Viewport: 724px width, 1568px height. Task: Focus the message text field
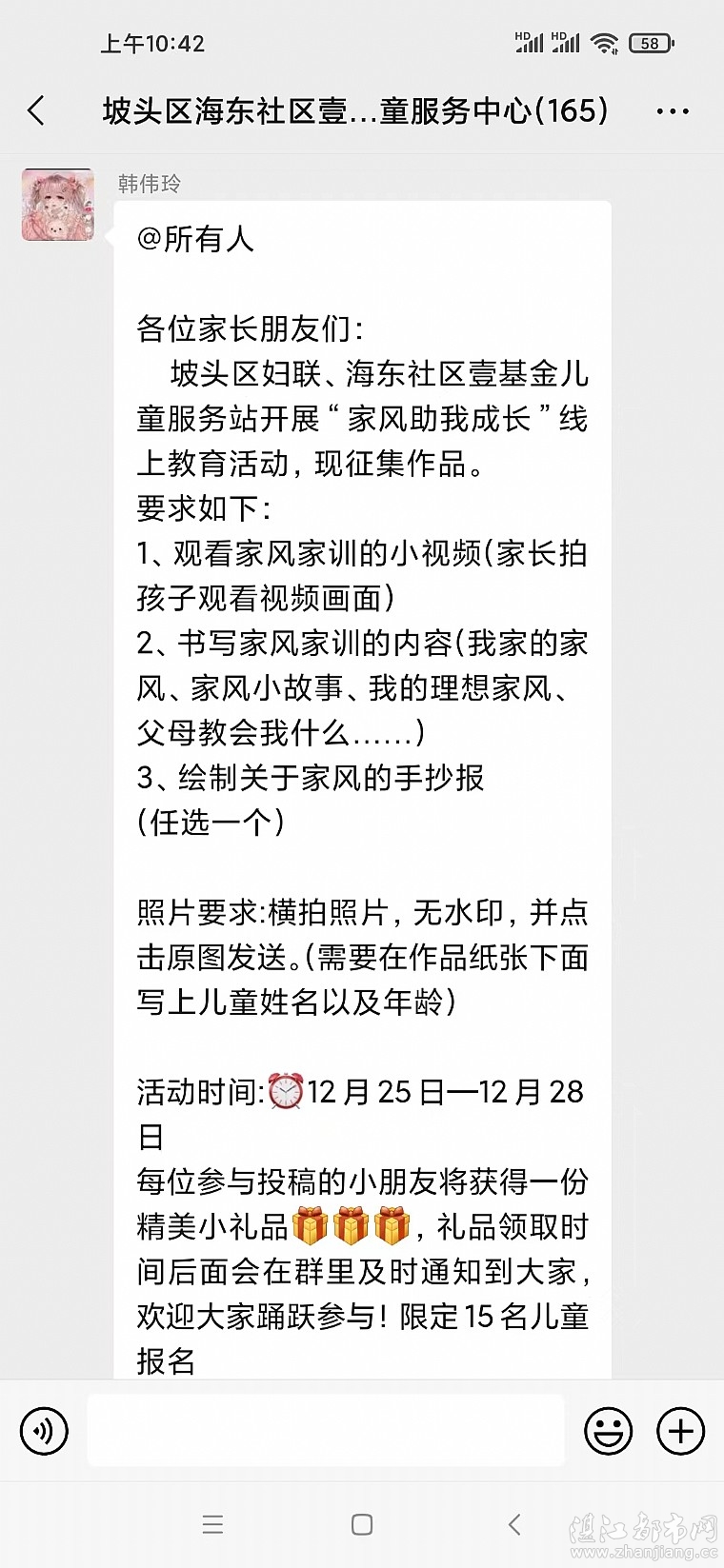[326, 1431]
